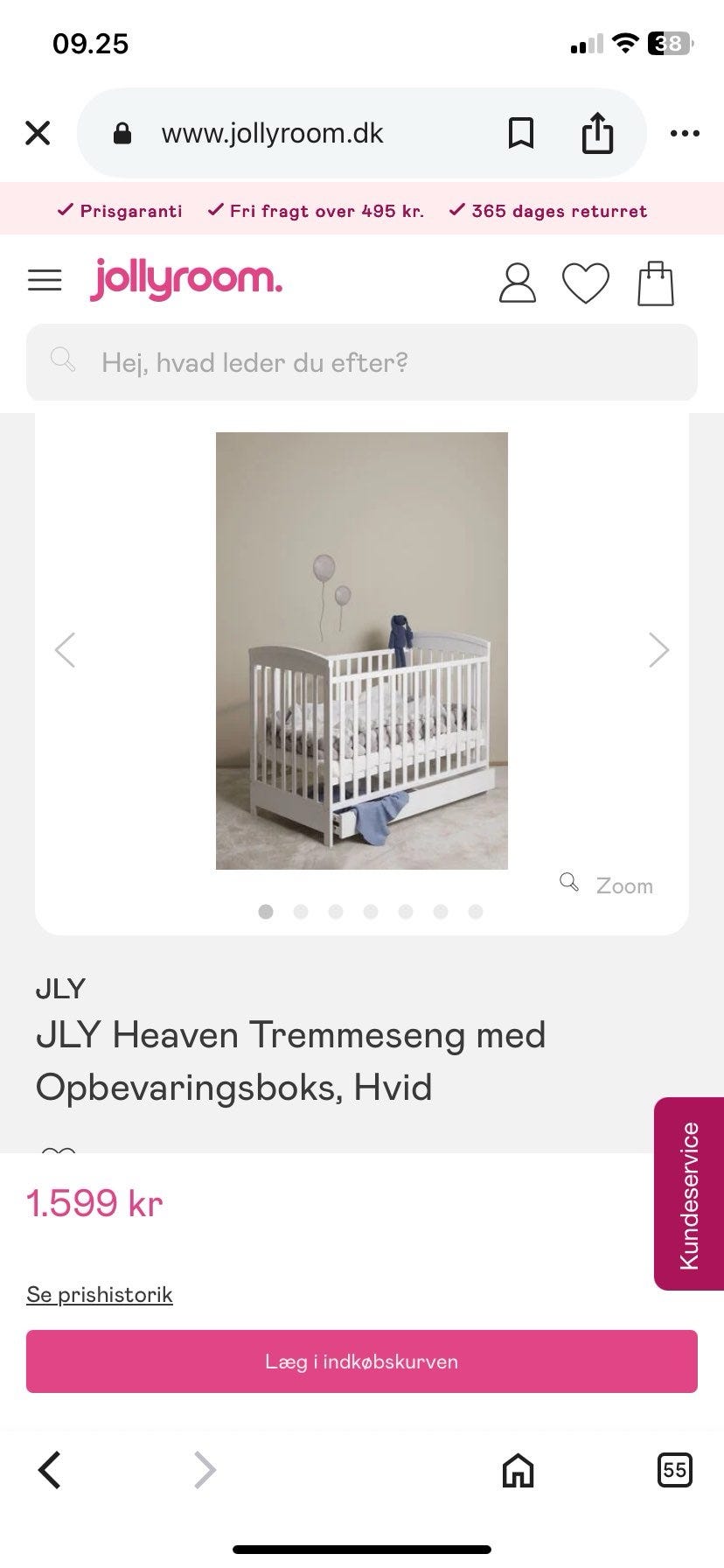Open the 'Se prishistorik' link
Image resolution: width=724 pixels, height=1568 pixels.
[100, 1294]
